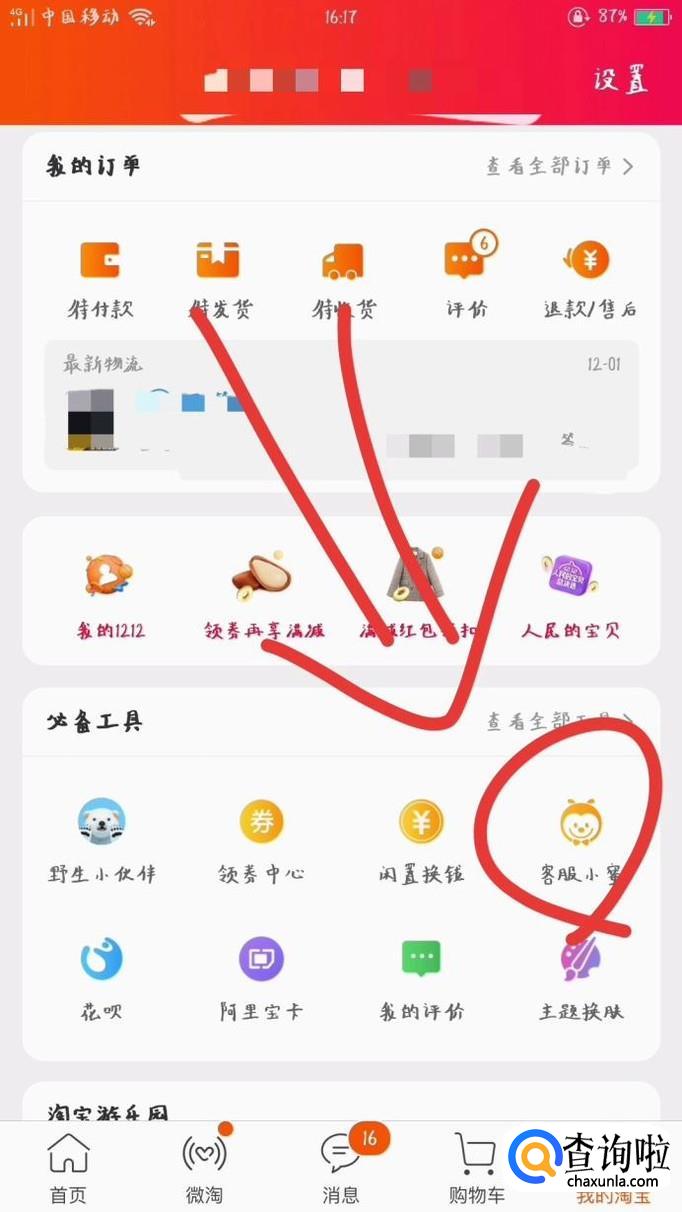
Task: View all orders via 查看全部订单
Action: [559, 166]
